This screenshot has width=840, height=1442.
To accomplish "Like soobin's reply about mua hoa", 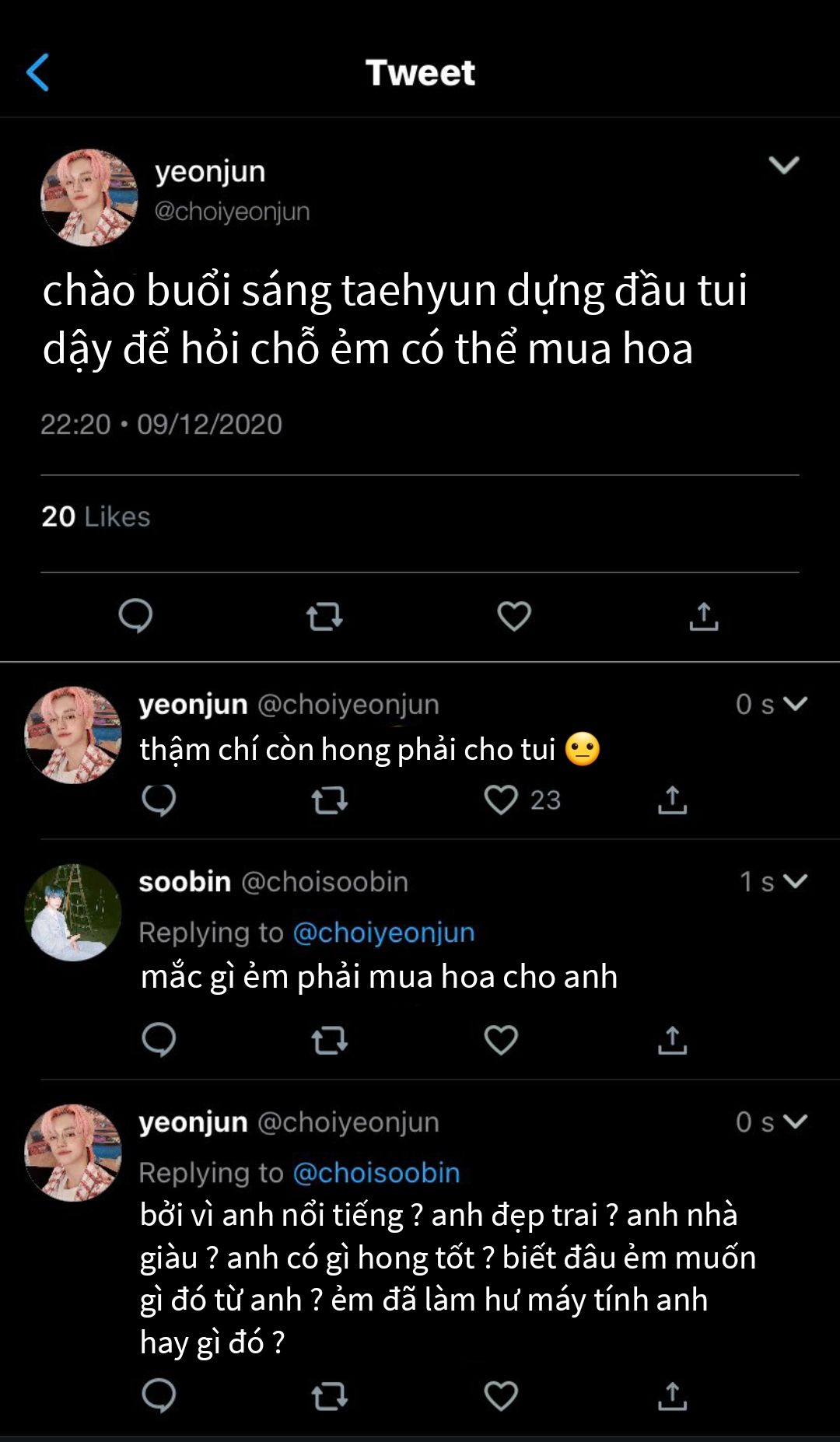I will pos(501,1040).
